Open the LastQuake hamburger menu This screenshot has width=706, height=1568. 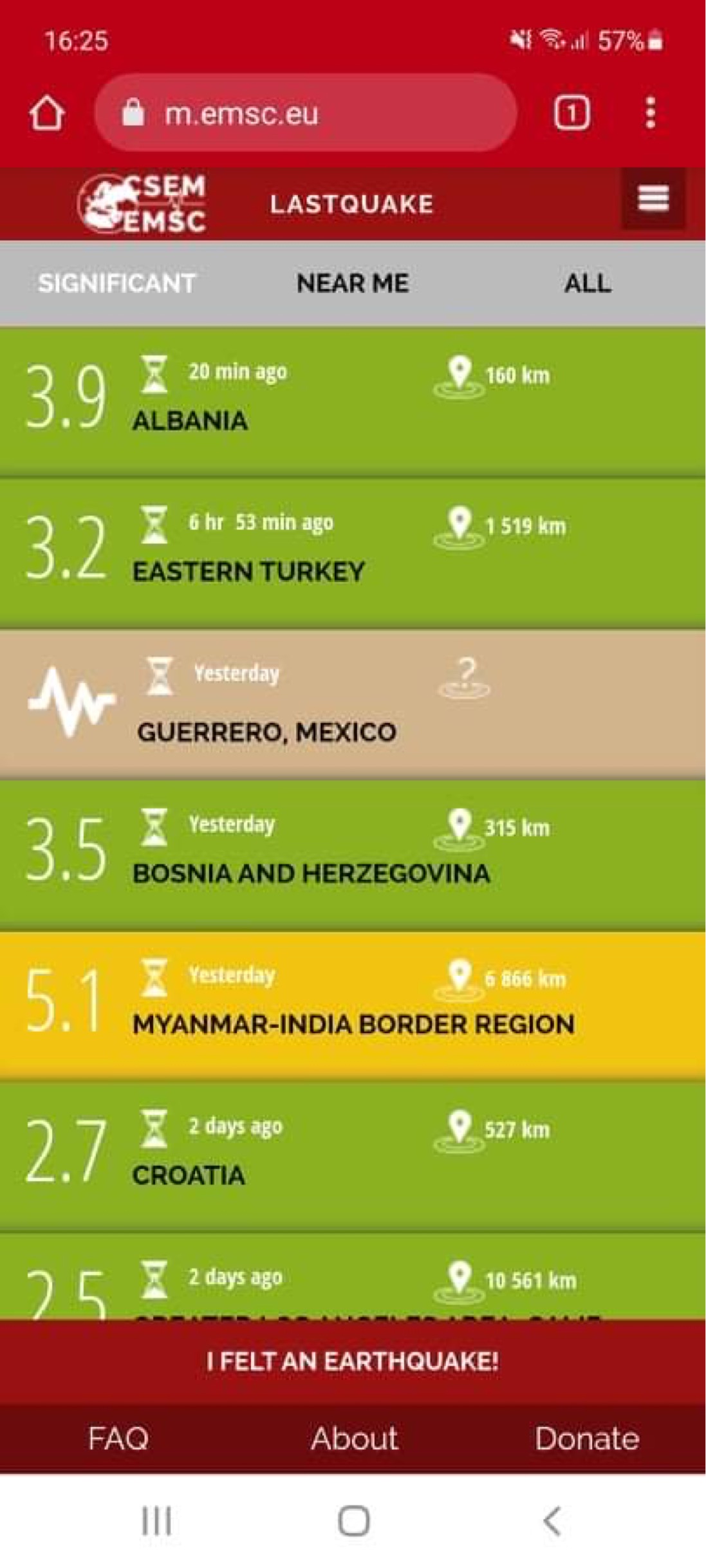pos(653,199)
